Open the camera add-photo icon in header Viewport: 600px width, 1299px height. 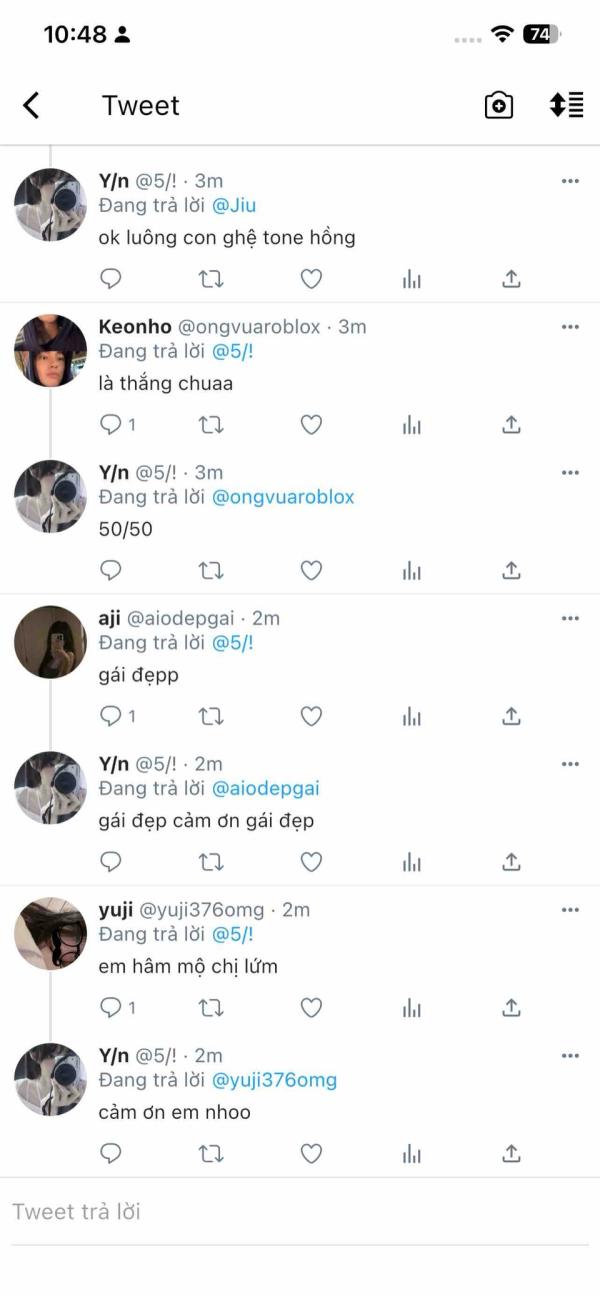pyautogui.click(x=498, y=105)
